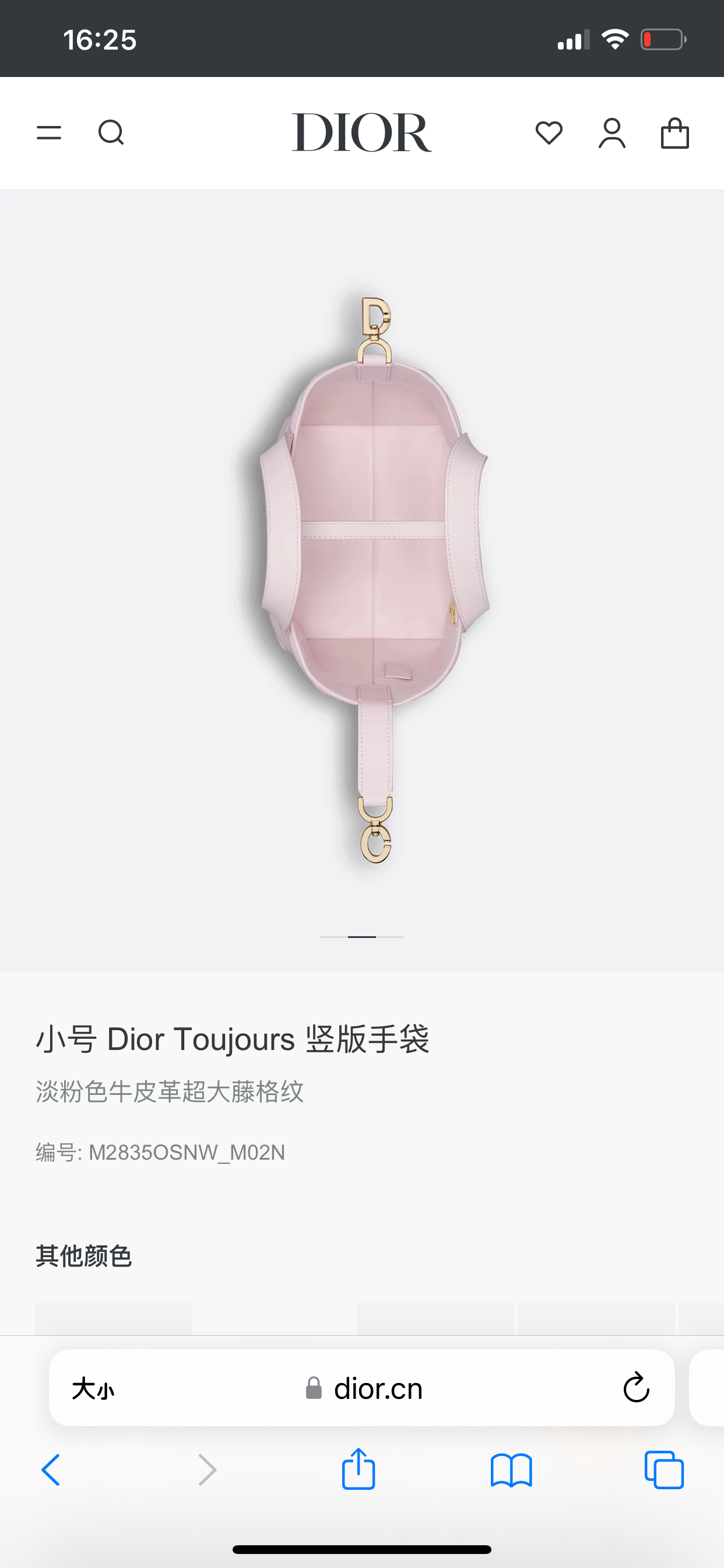Open the text size page settings button
The height and width of the screenshot is (1568, 724).
coord(93,1389)
